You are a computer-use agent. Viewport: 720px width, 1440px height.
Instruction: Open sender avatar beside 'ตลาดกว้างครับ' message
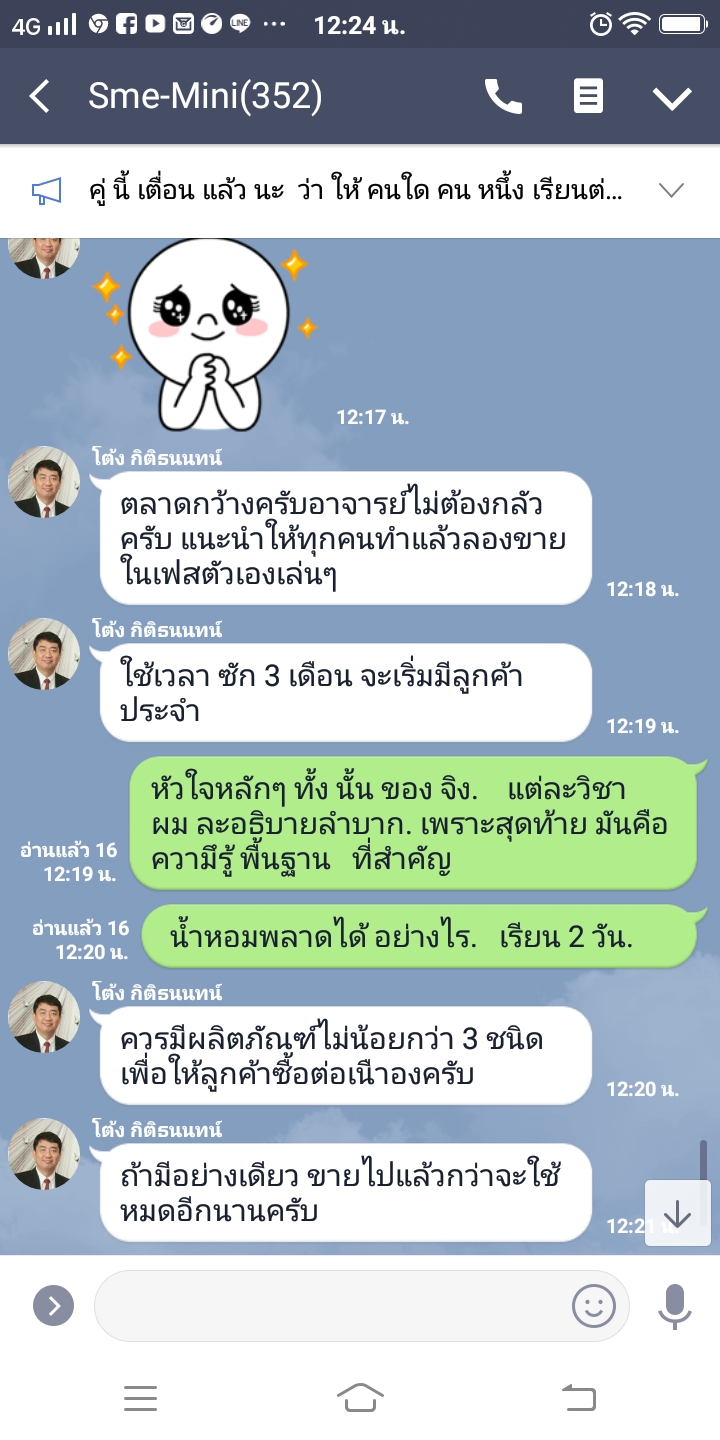click(44, 482)
